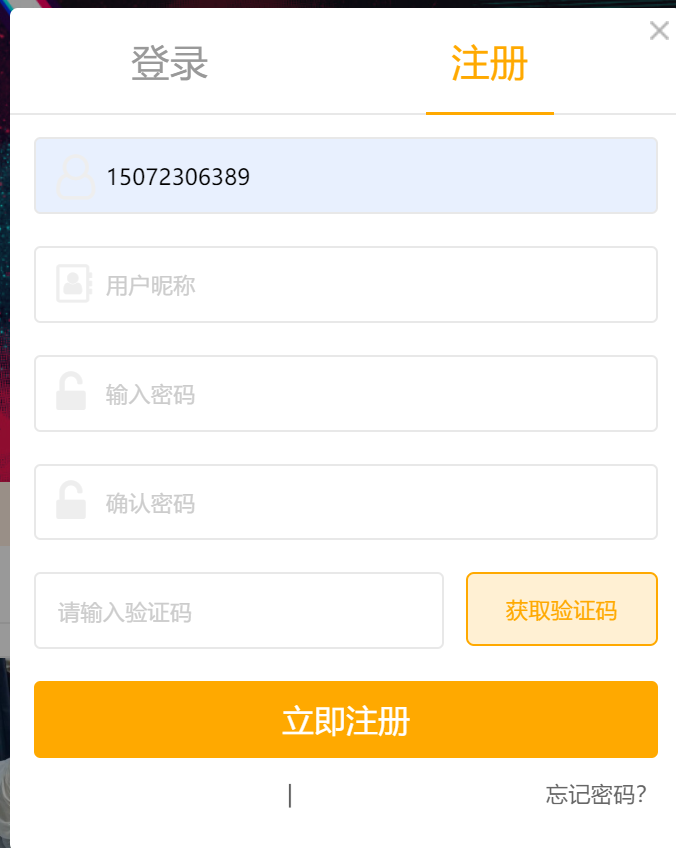Request a code via 获取验证码
The height and width of the screenshot is (848, 676).
pyautogui.click(x=561, y=610)
